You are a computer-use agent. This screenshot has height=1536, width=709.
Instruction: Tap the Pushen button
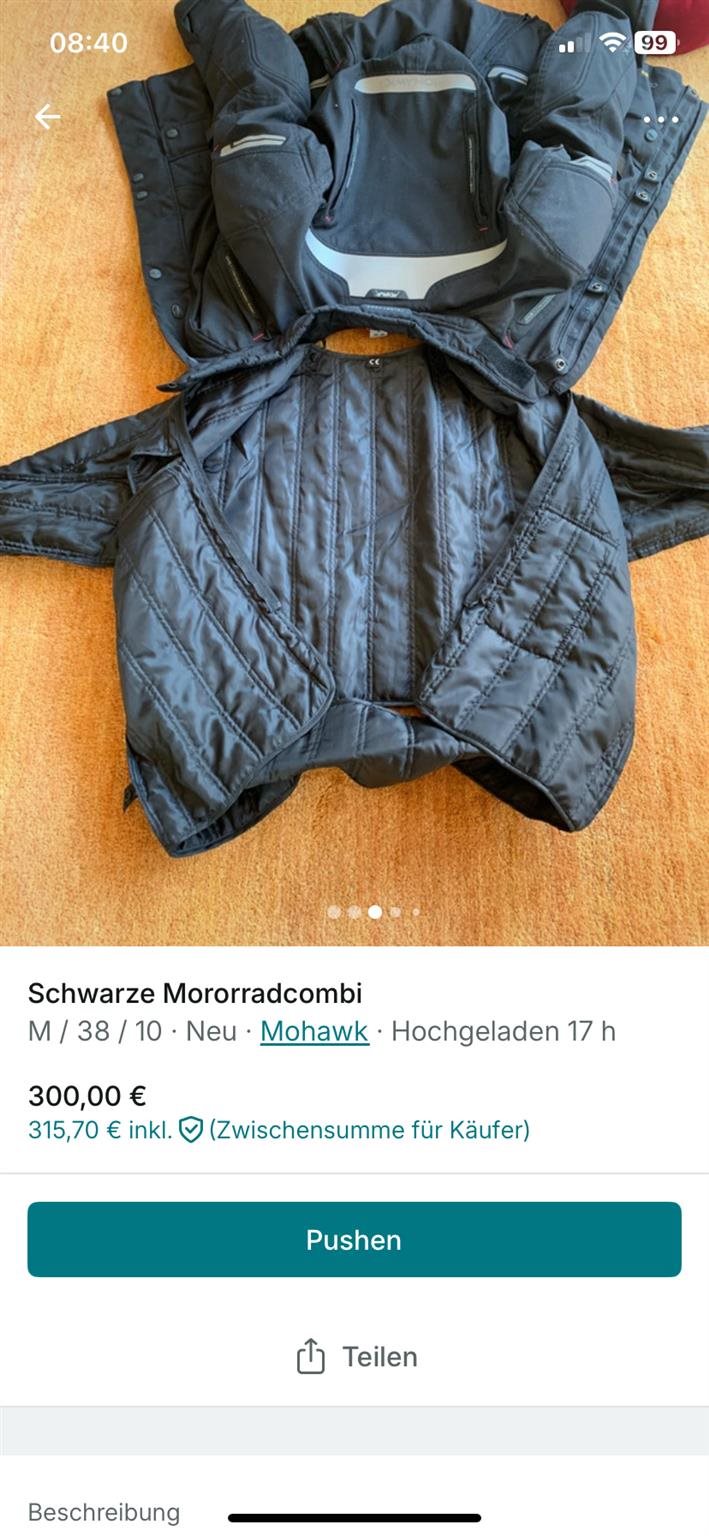(x=354, y=1239)
